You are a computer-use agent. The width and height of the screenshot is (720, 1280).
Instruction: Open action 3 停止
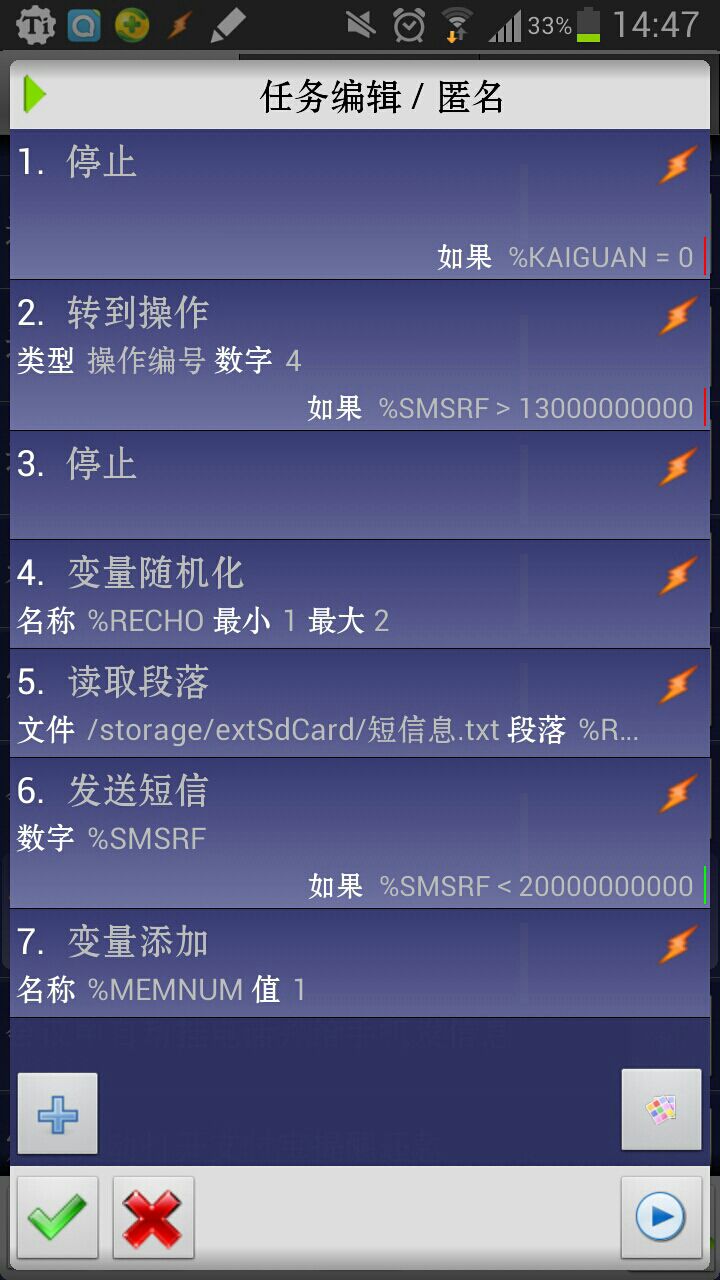pyautogui.click(x=360, y=485)
